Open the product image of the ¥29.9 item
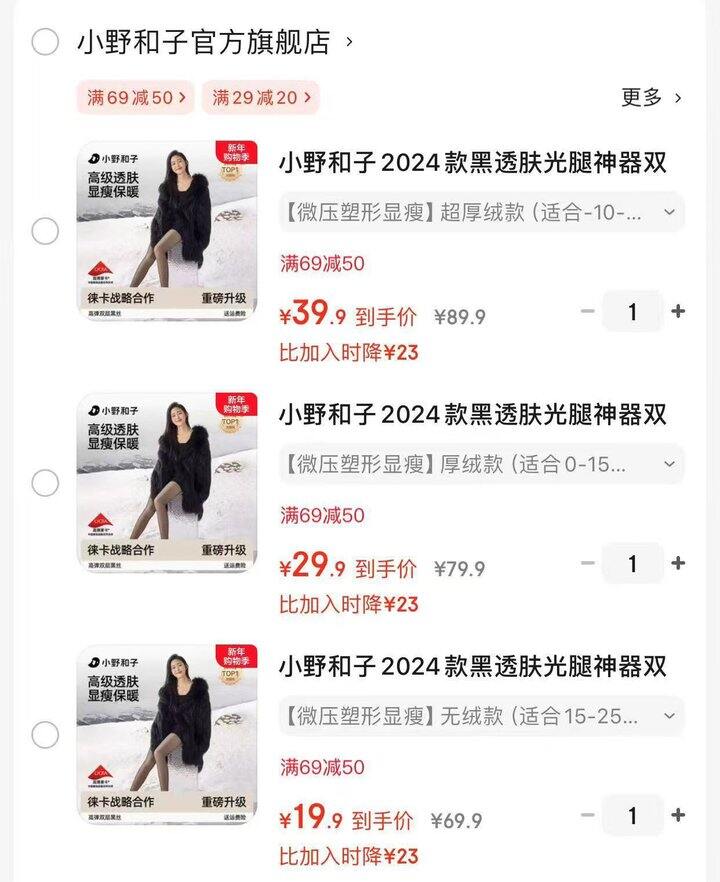The height and width of the screenshot is (882, 720). coord(167,483)
